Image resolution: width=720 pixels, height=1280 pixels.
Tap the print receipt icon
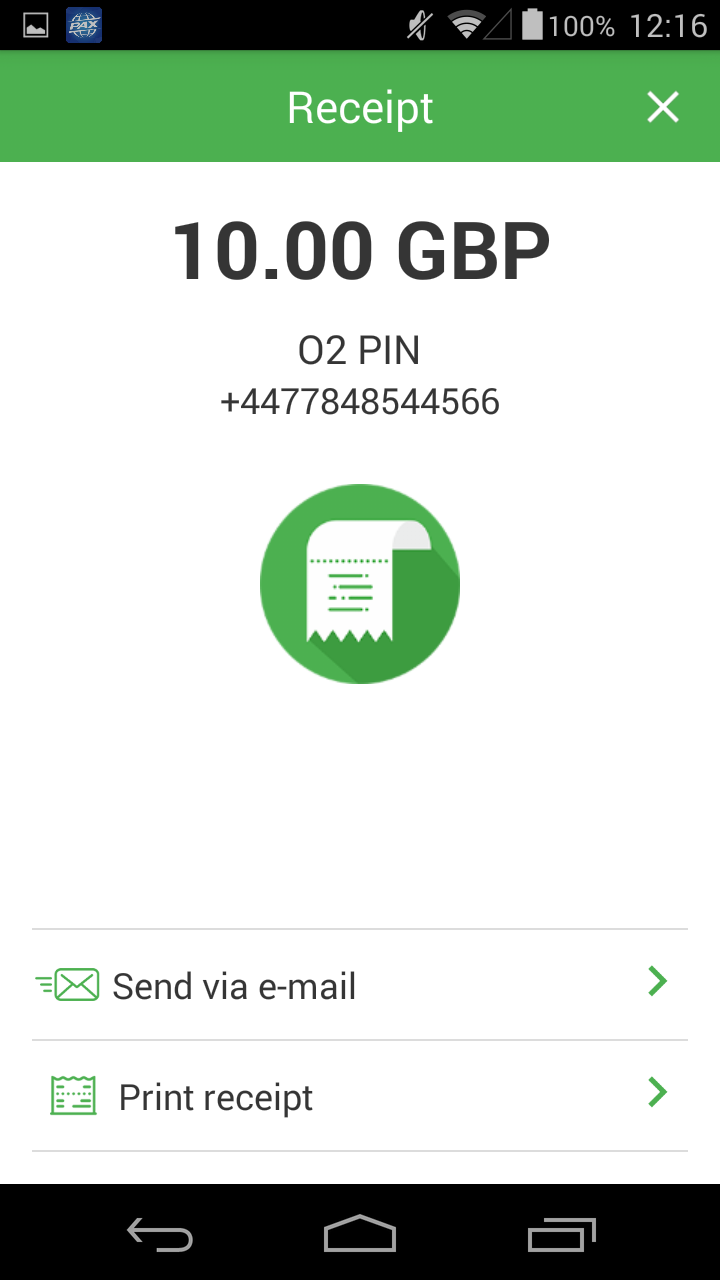click(72, 1096)
